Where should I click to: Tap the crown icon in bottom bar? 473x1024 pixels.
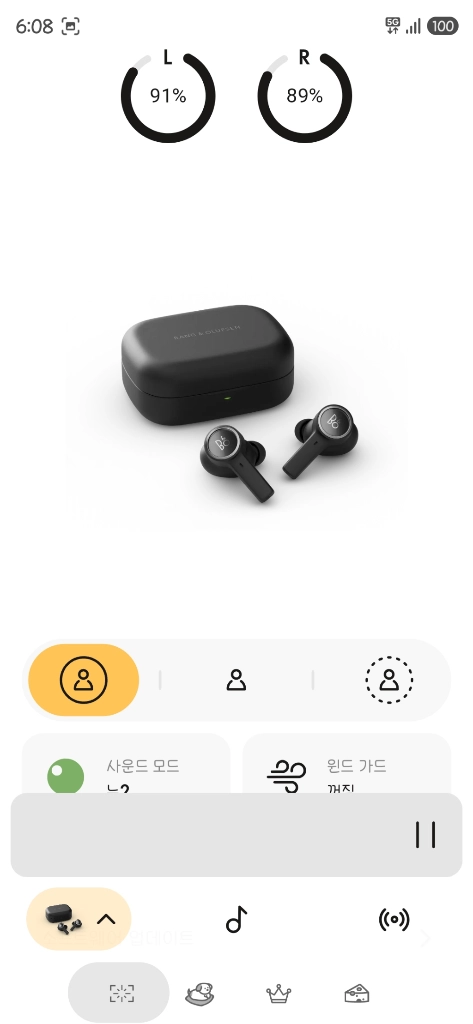[279, 994]
